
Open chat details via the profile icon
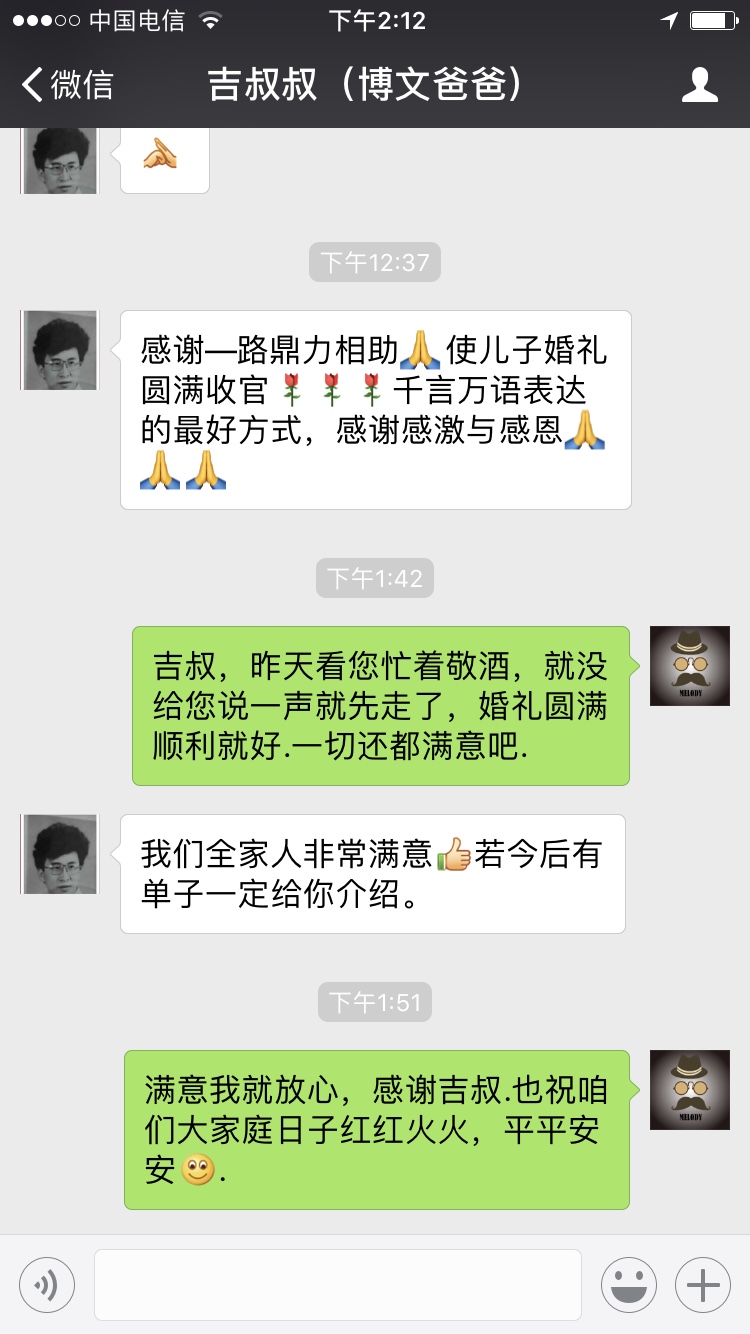click(x=699, y=85)
